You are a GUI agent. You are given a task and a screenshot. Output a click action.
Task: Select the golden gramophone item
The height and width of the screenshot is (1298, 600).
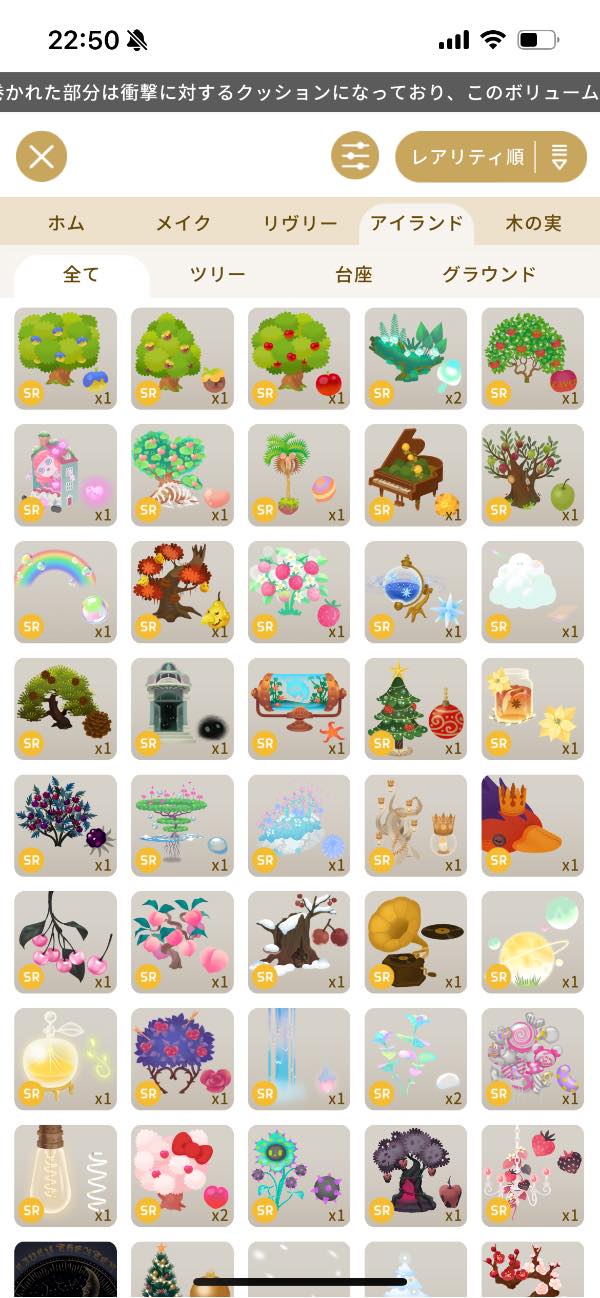(x=415, y=942)
